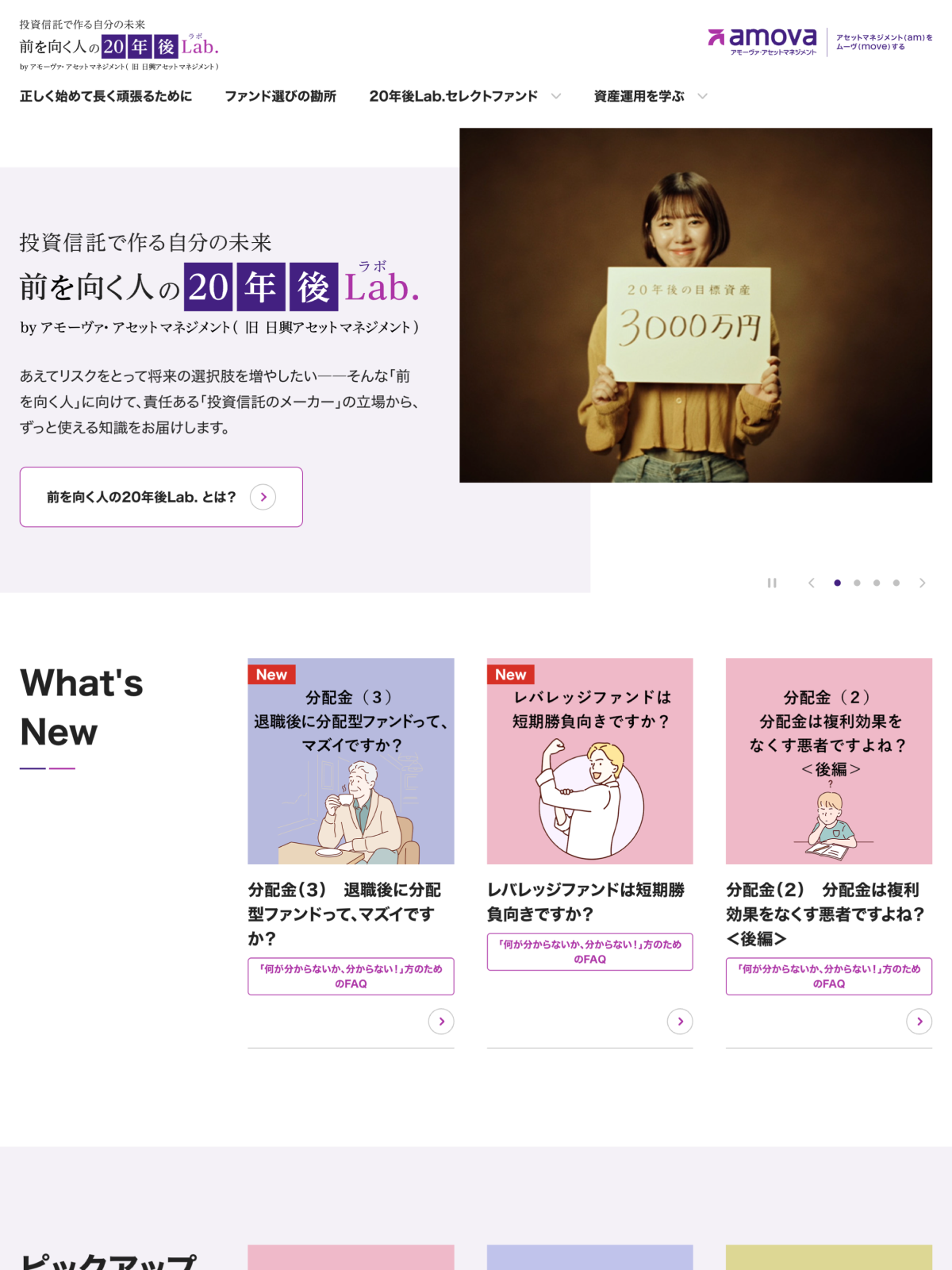Image resolution: width=952 pixels, height=1270 pixels.
Task: Tap arrow button under 分配金(2) card
Action: (x=919, y=1022)
